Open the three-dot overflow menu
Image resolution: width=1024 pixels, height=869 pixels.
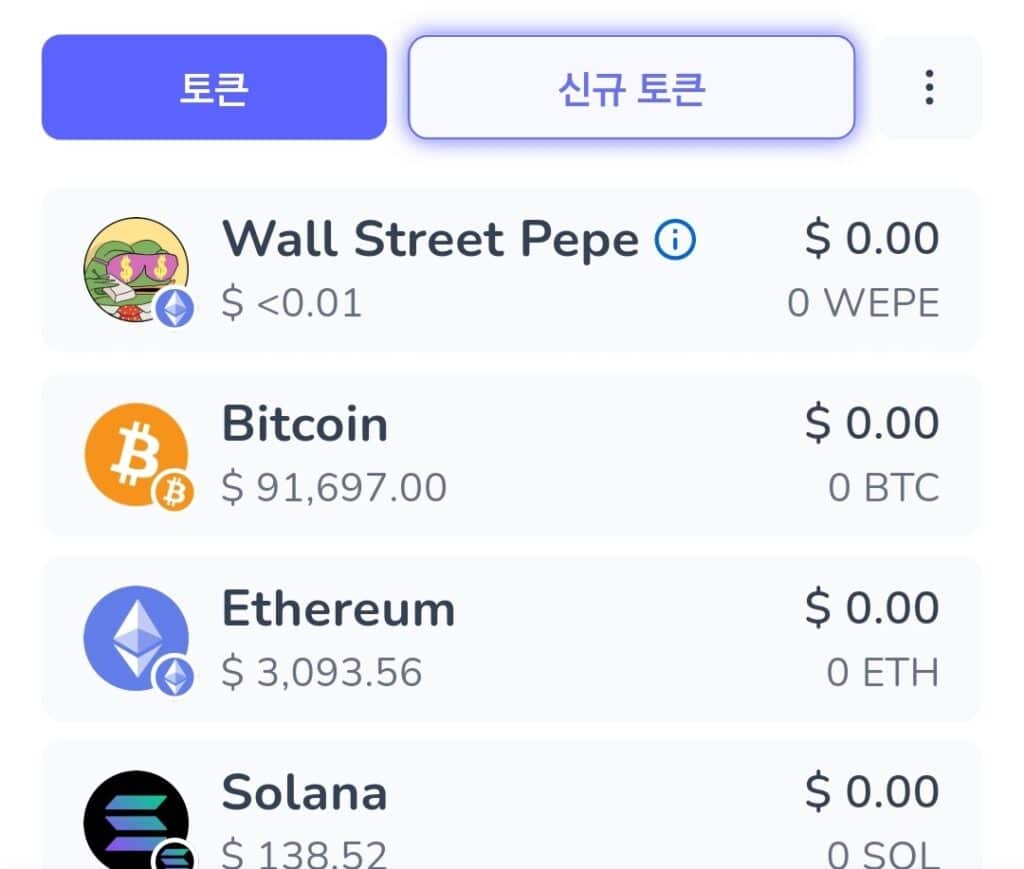click(x=929, y=88)
